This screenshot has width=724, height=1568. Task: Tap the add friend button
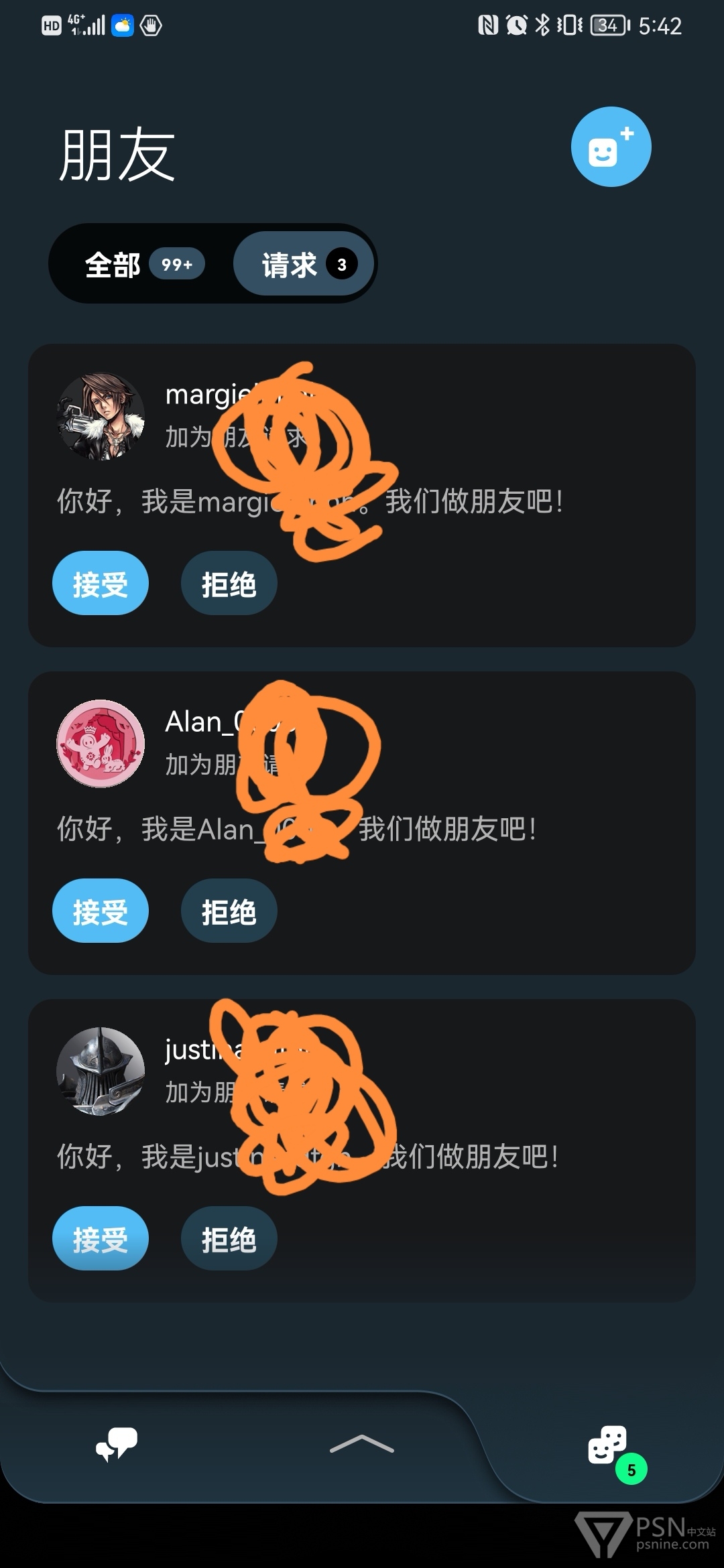(611, 147)
